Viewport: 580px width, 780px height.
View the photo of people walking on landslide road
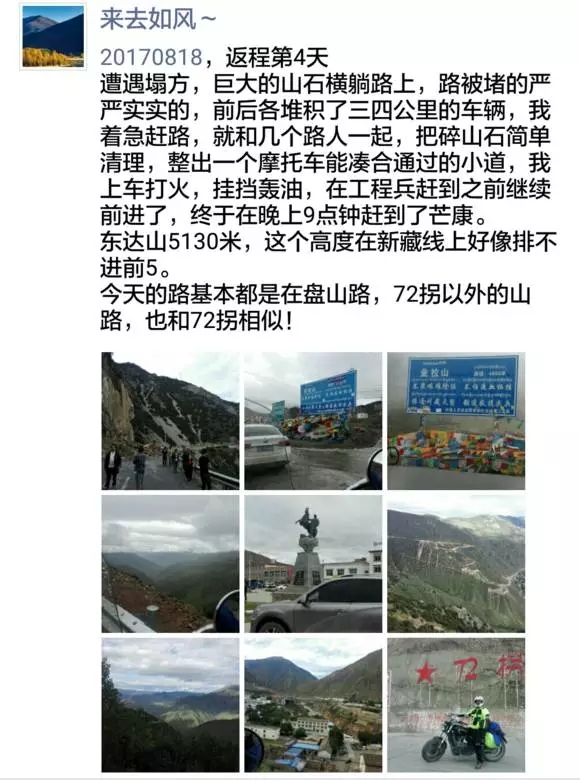click(x=170, y=421)
